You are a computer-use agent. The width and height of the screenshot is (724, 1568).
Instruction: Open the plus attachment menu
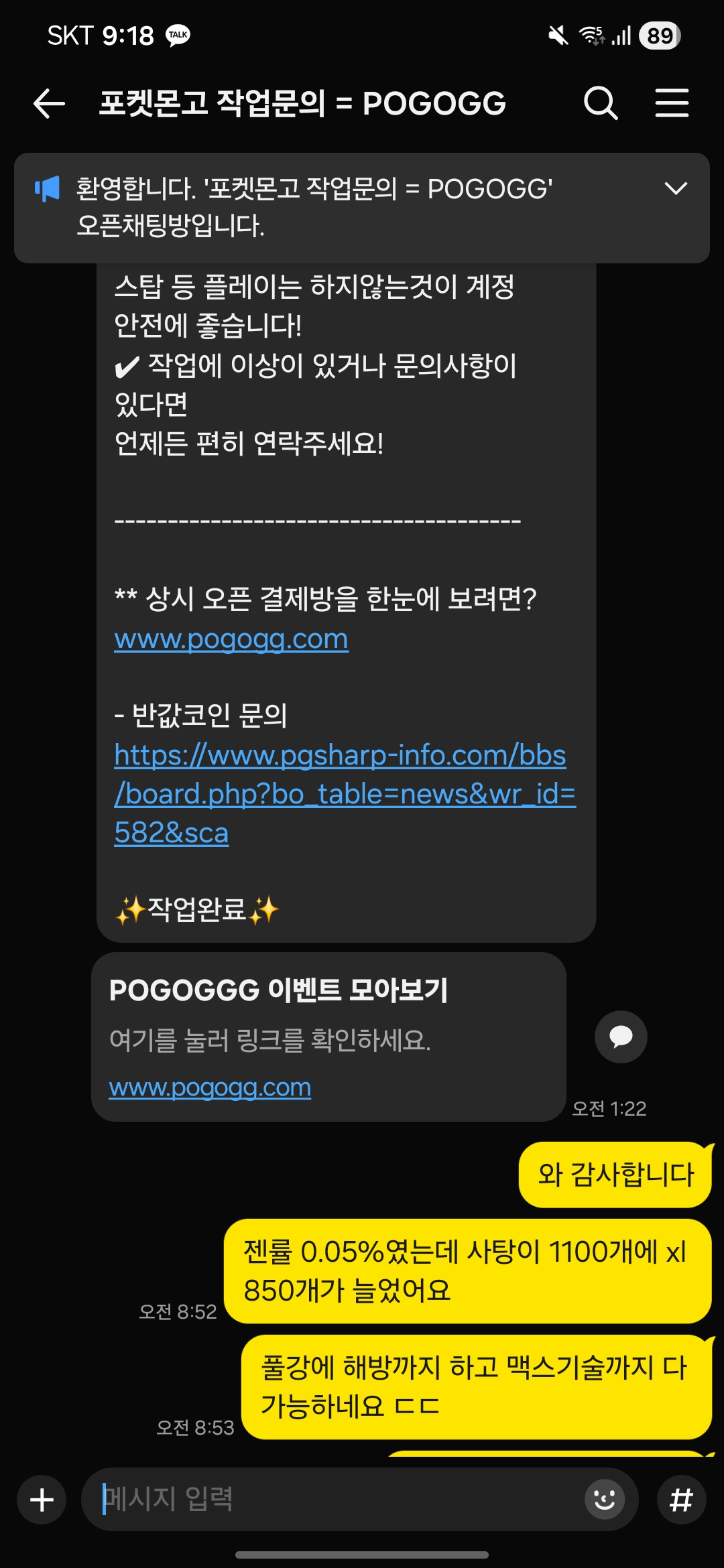pyautogui.click(x=42, y=1500)
